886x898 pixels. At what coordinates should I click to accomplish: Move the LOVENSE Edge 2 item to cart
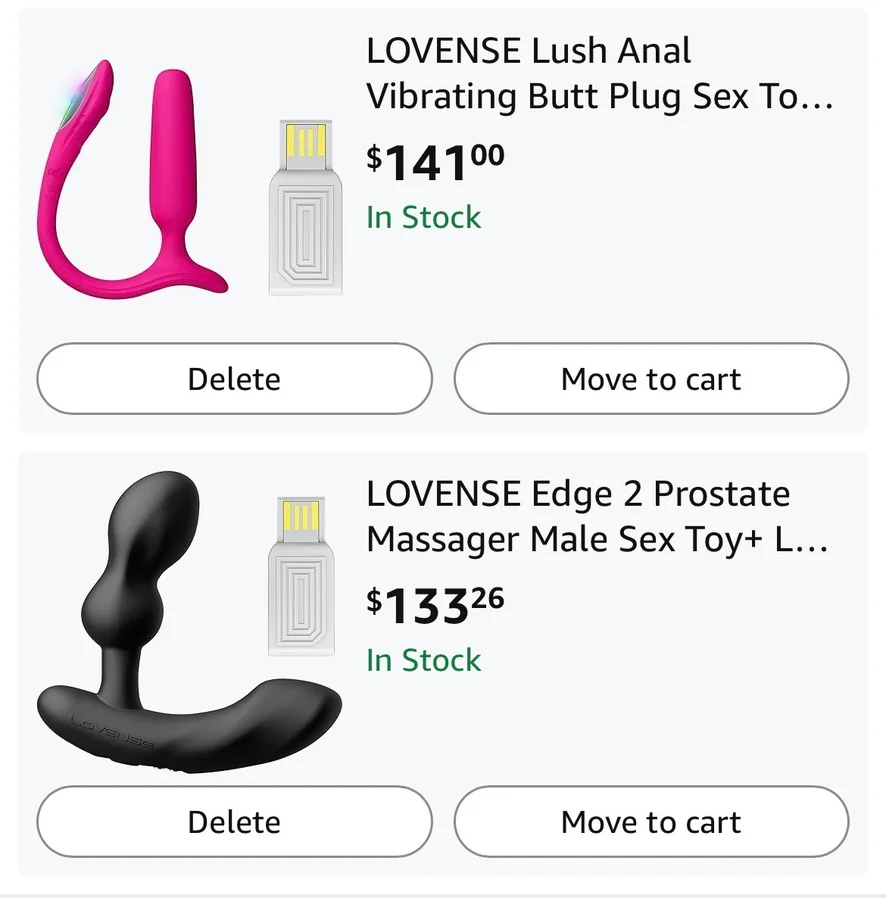click(x=651, y=822)
